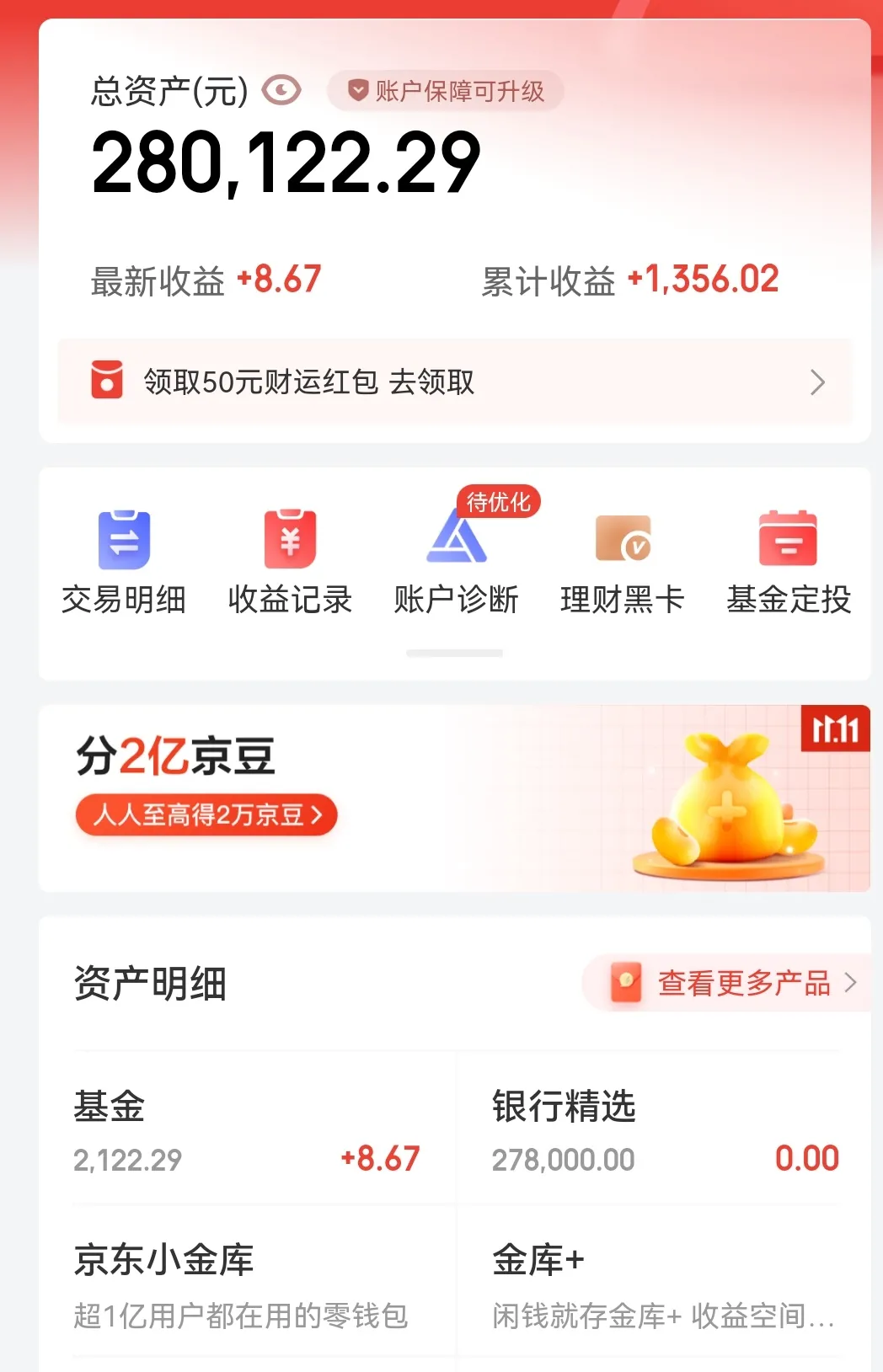Tap 账户保障可升级 chip

[x=446, y=91]
